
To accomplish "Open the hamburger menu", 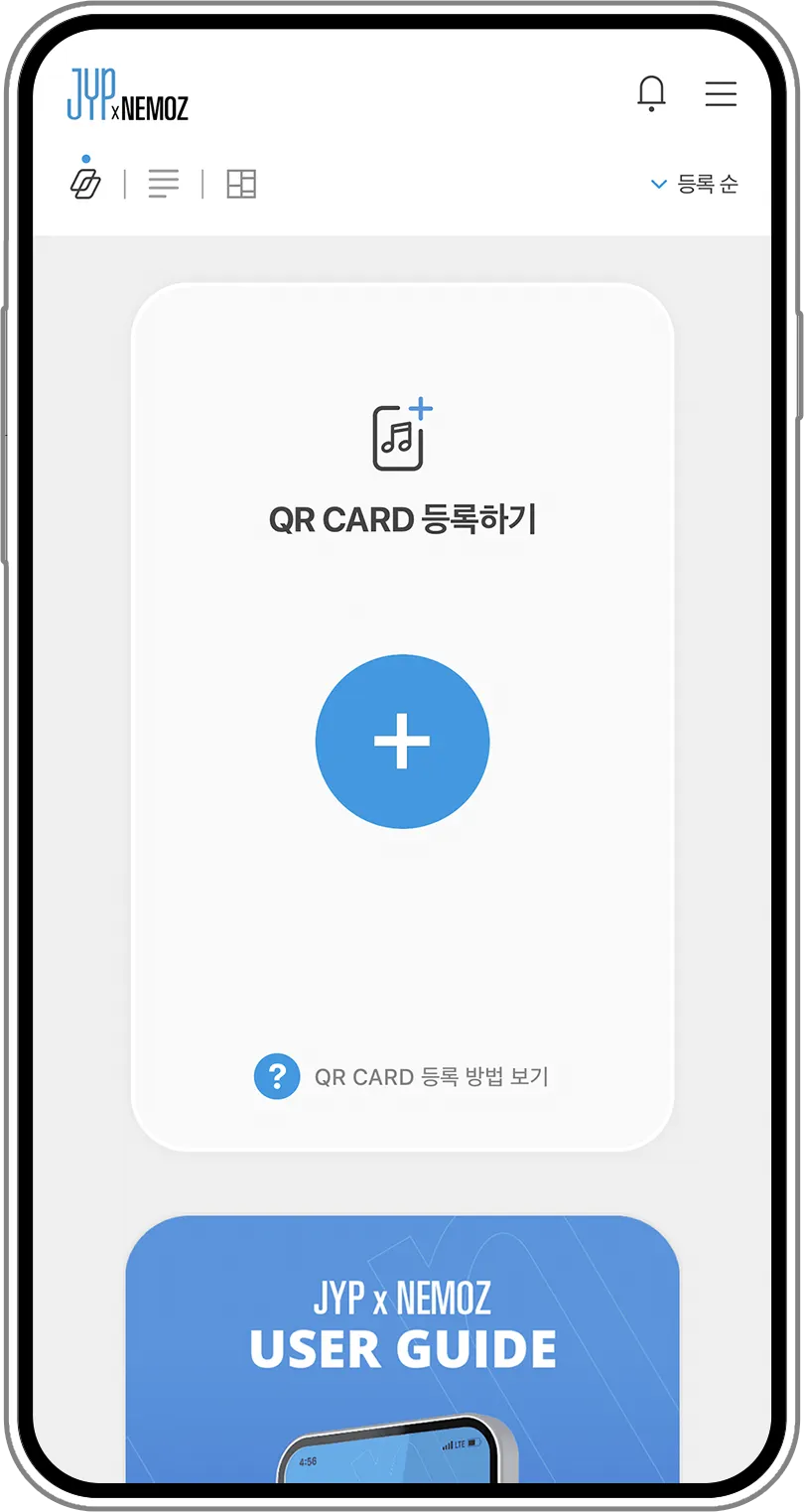I will pos(721,93).
